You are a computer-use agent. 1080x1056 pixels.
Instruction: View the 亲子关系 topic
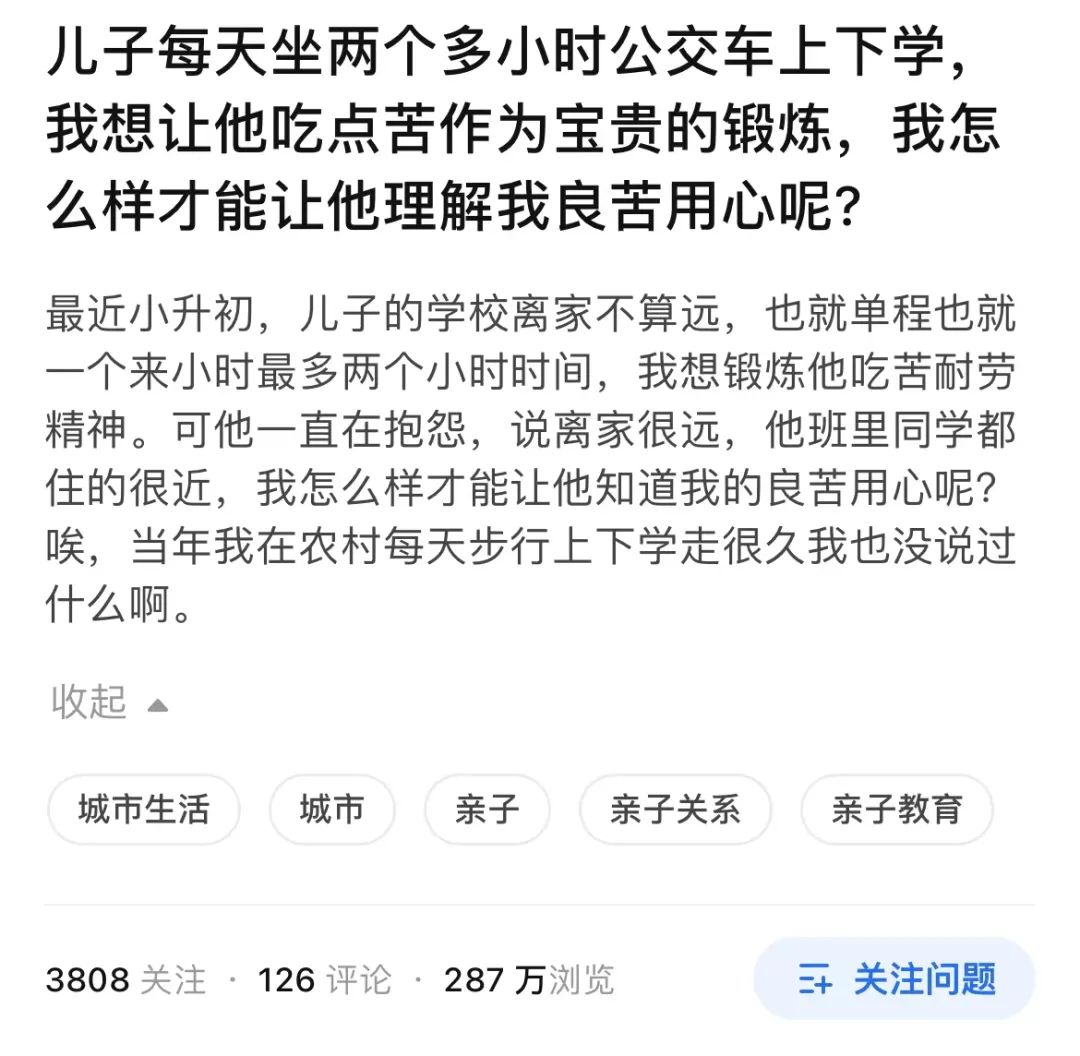click(675, 809)
